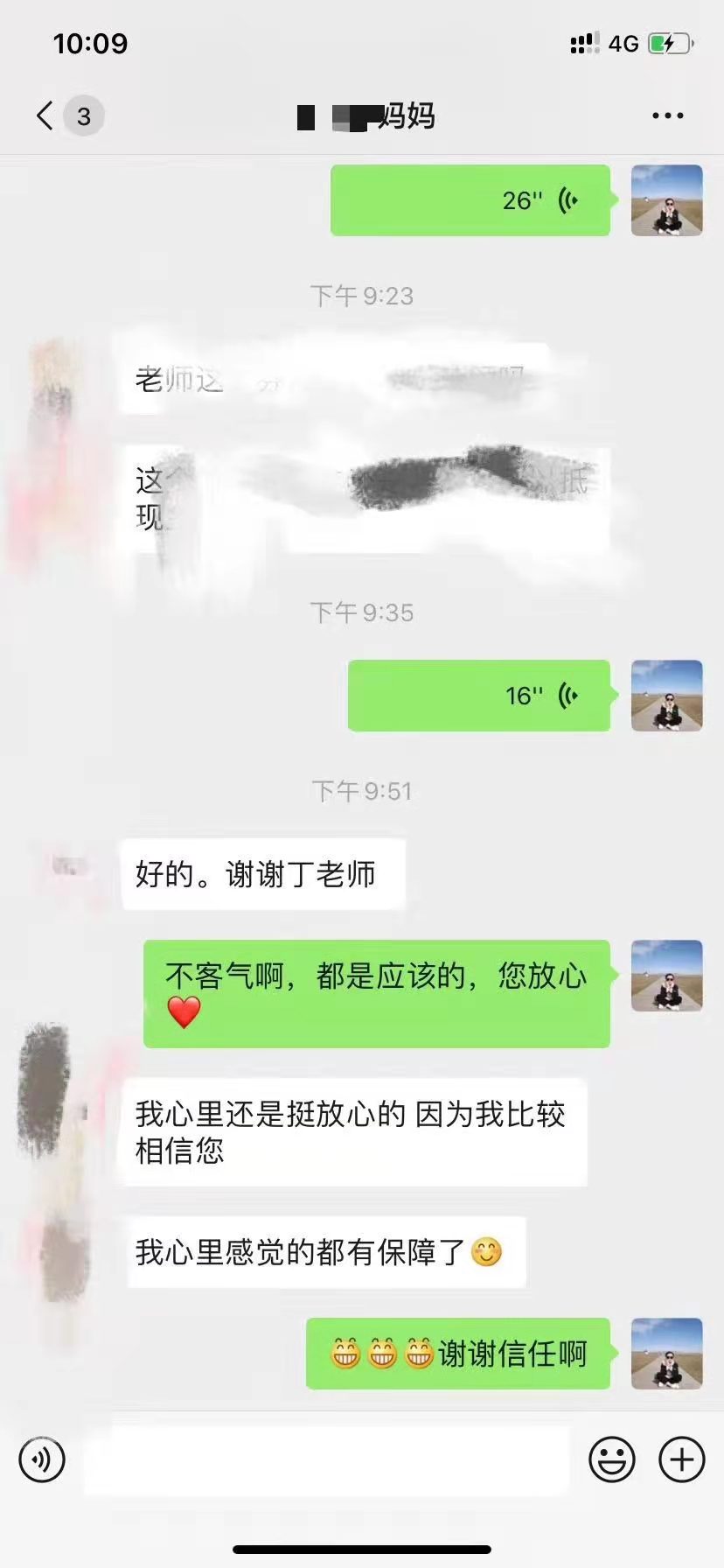
Task: Switch to voice input mode
Action: click(42, 1459)
